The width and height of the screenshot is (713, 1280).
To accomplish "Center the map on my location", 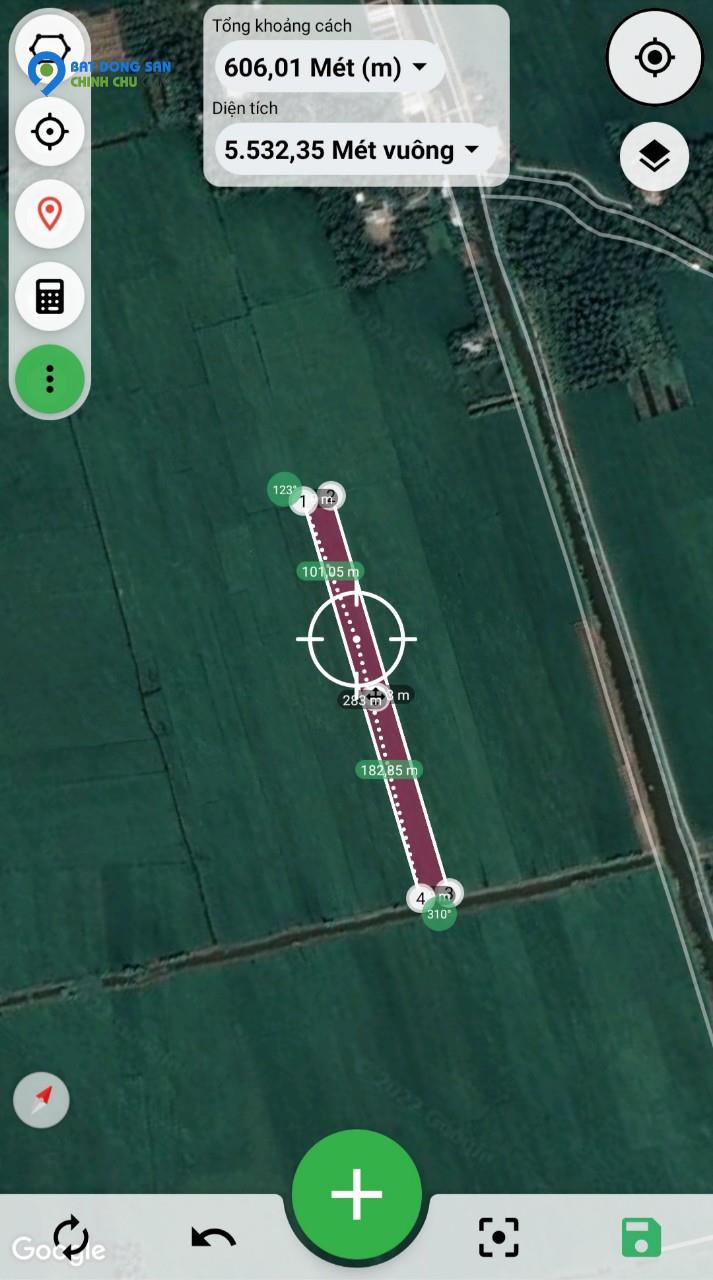I will pyautogui.click(x=654, y=58).
